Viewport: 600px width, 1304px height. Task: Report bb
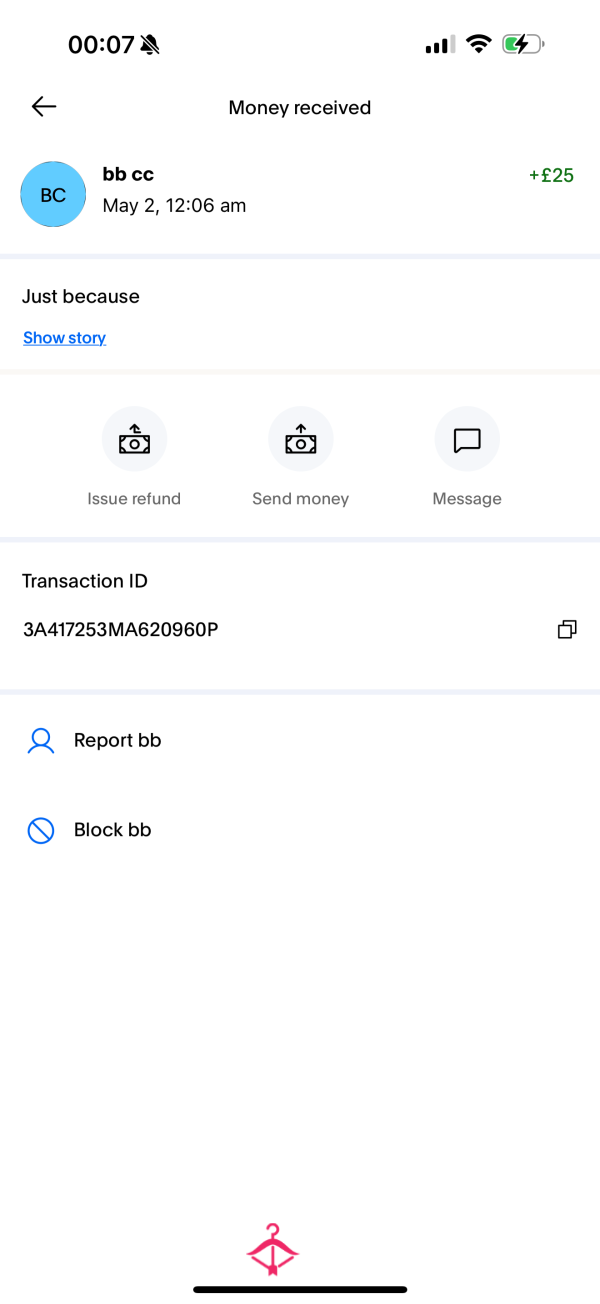(x=300, y=741)
